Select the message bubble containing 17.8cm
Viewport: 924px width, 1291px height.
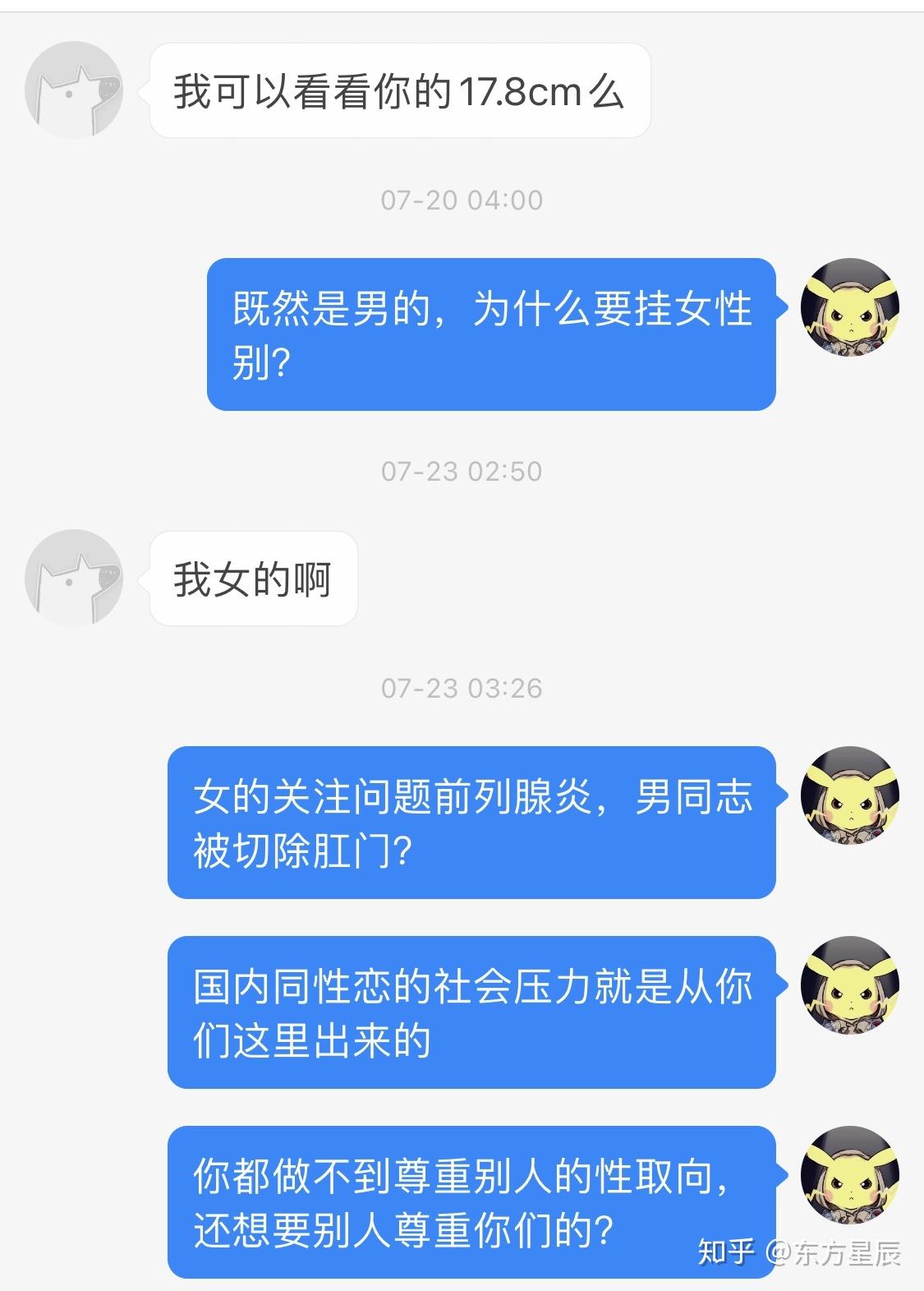(398, 93)
